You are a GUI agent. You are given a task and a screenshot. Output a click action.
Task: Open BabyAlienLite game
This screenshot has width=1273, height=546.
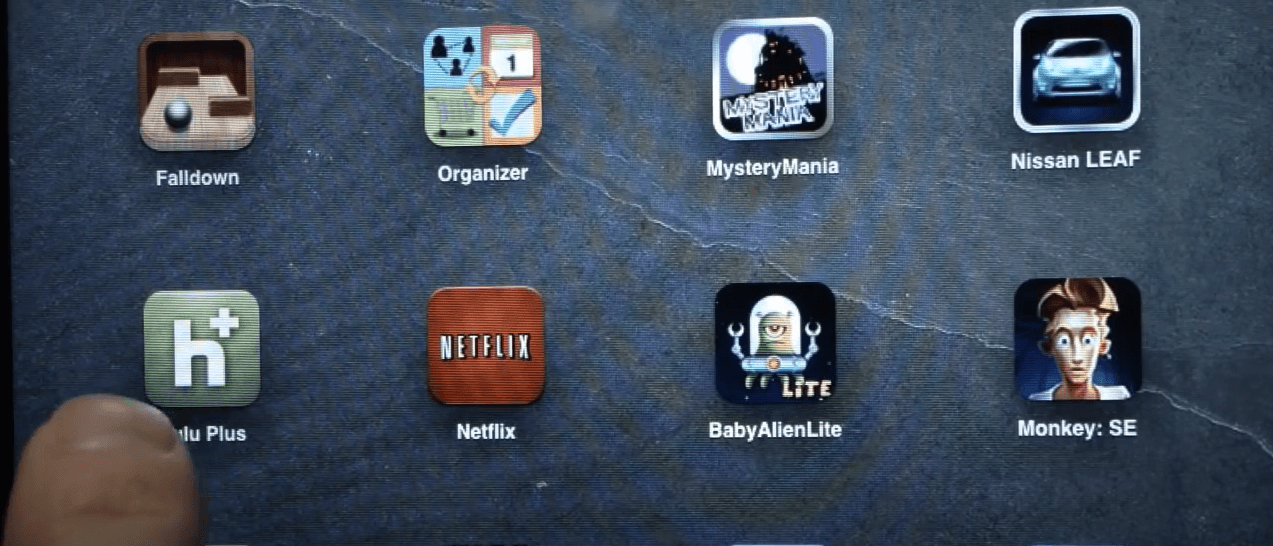[x=775, y=343]
